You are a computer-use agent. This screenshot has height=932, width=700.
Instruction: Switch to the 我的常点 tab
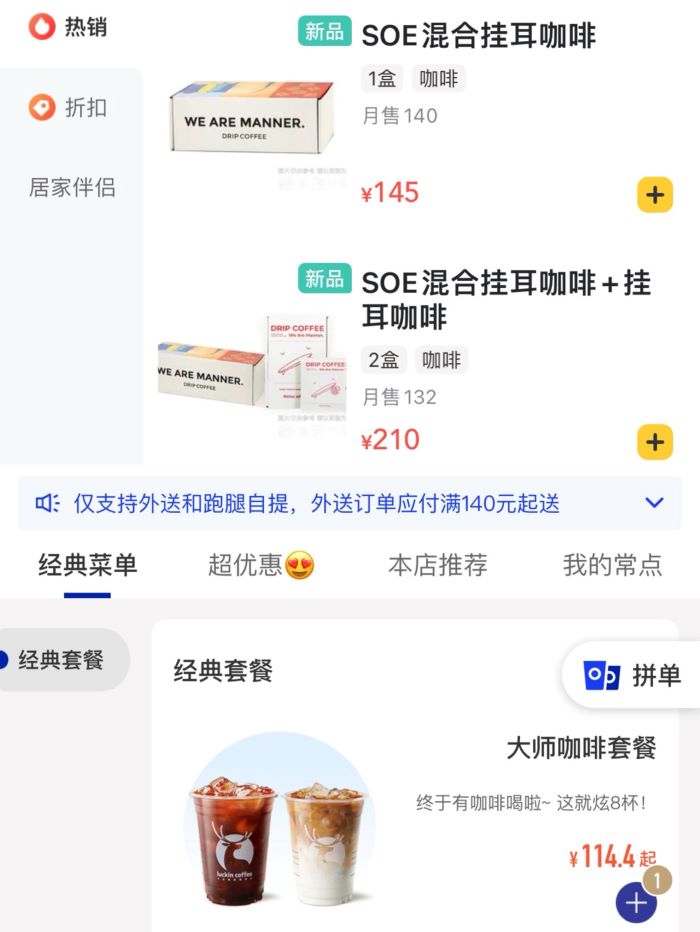point(612,566)
